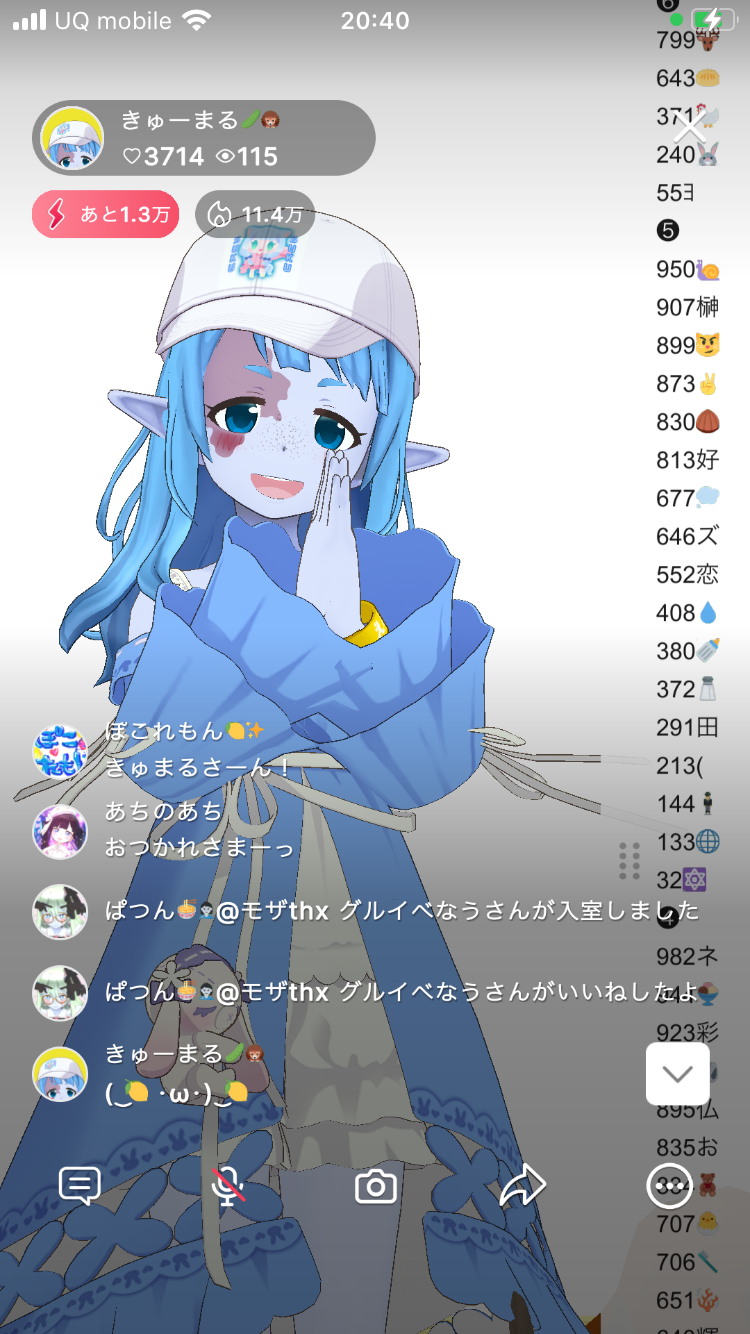Viewport: 750px width, 1334px height.
Task: Open the more options menu
Action: tap(669, 1186)
